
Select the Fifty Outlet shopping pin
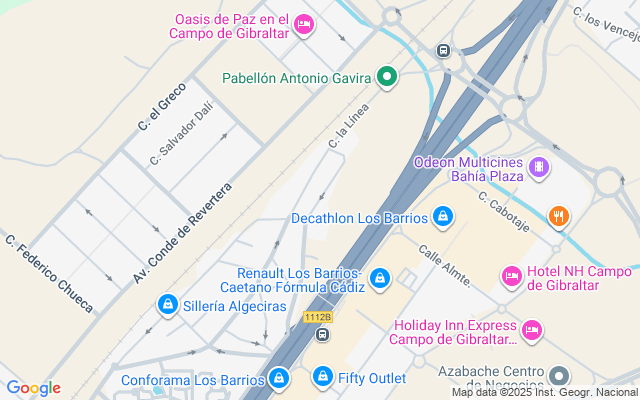tap(322, 377)
